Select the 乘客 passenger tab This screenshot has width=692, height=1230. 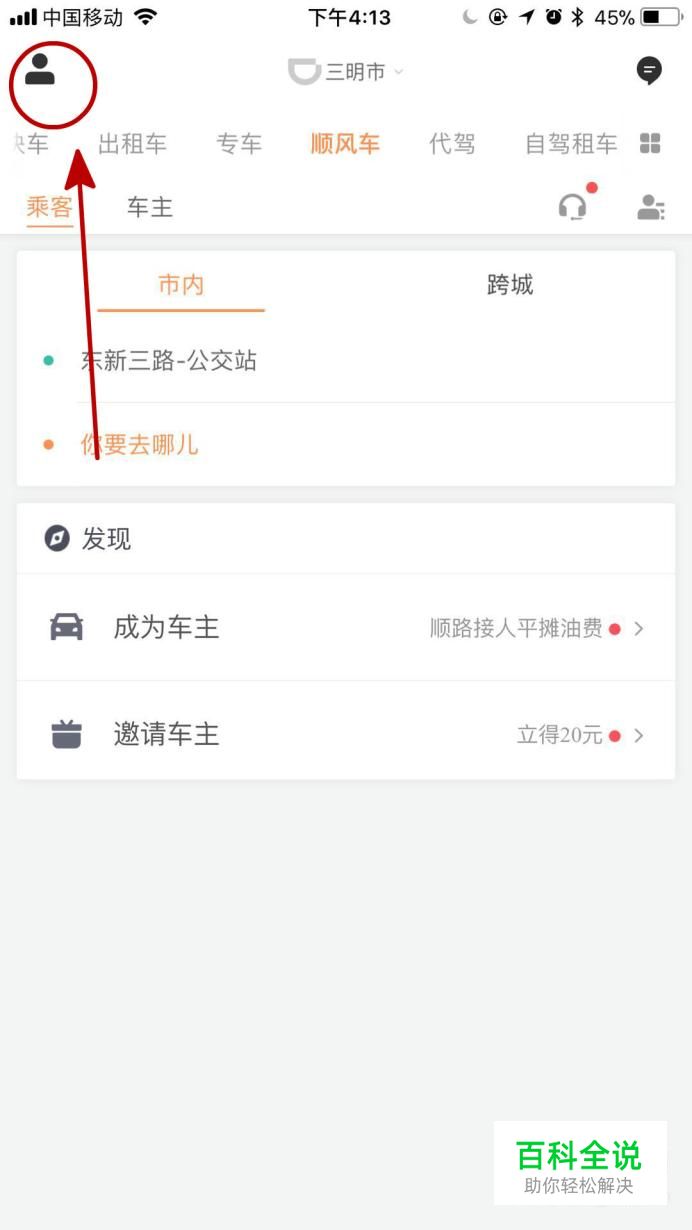[50, 207]
